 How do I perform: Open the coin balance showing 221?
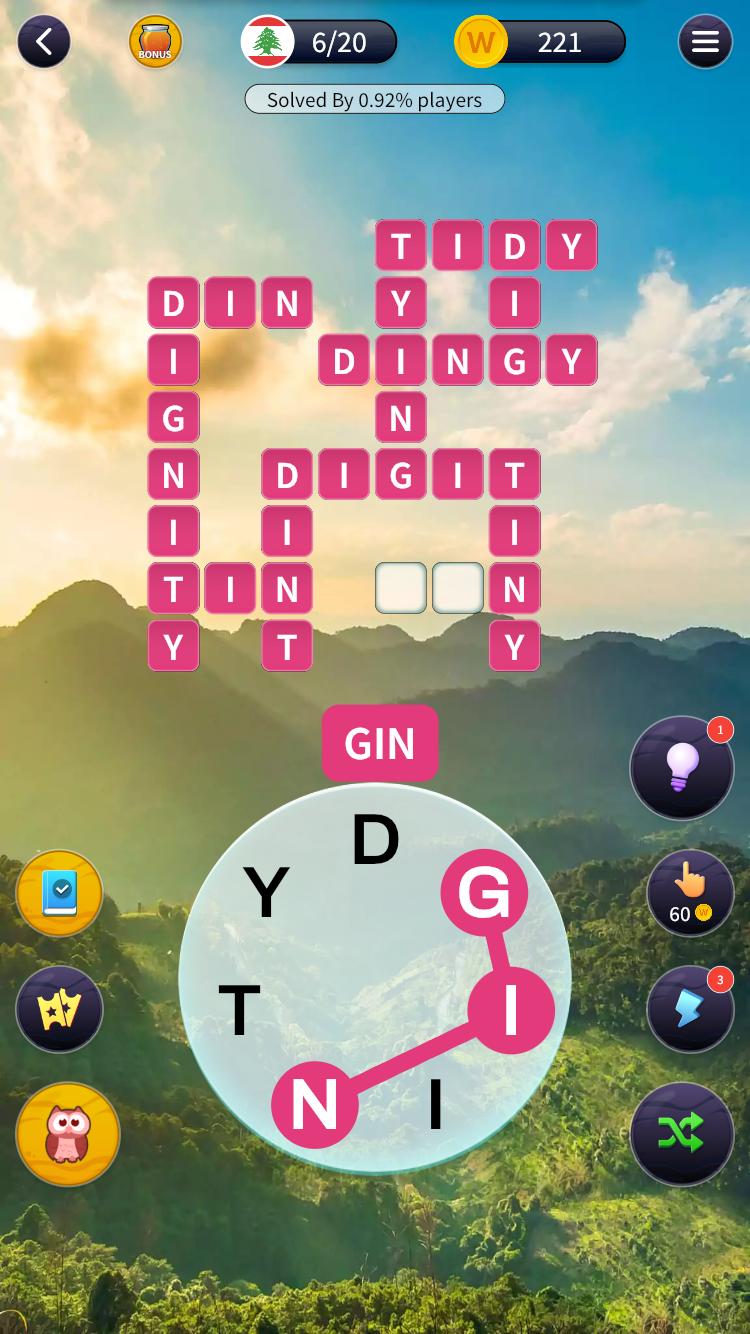(541, 42)
